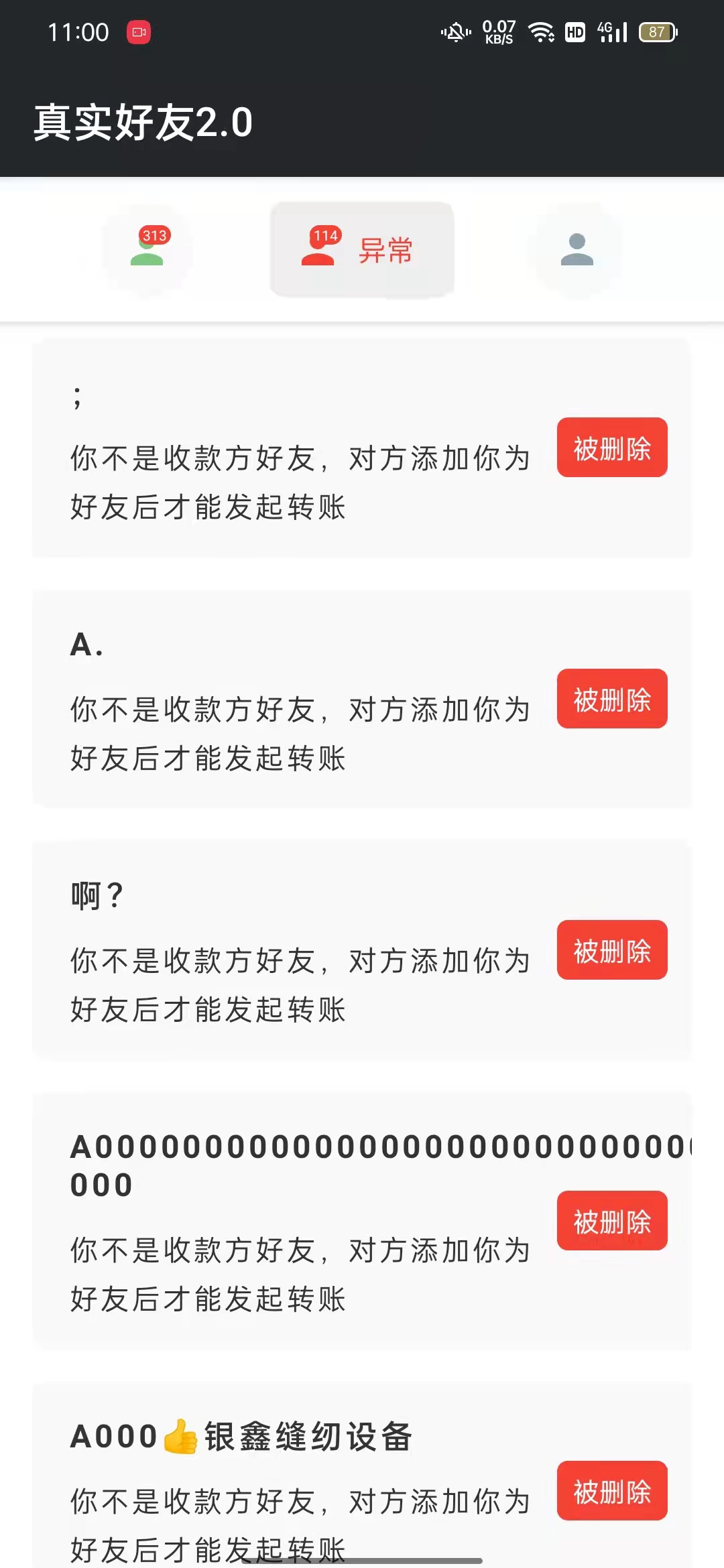This screenshot has height=1568, width=724.
Task: Tap 被删除 button for contact A.
Action: point(611,699)
